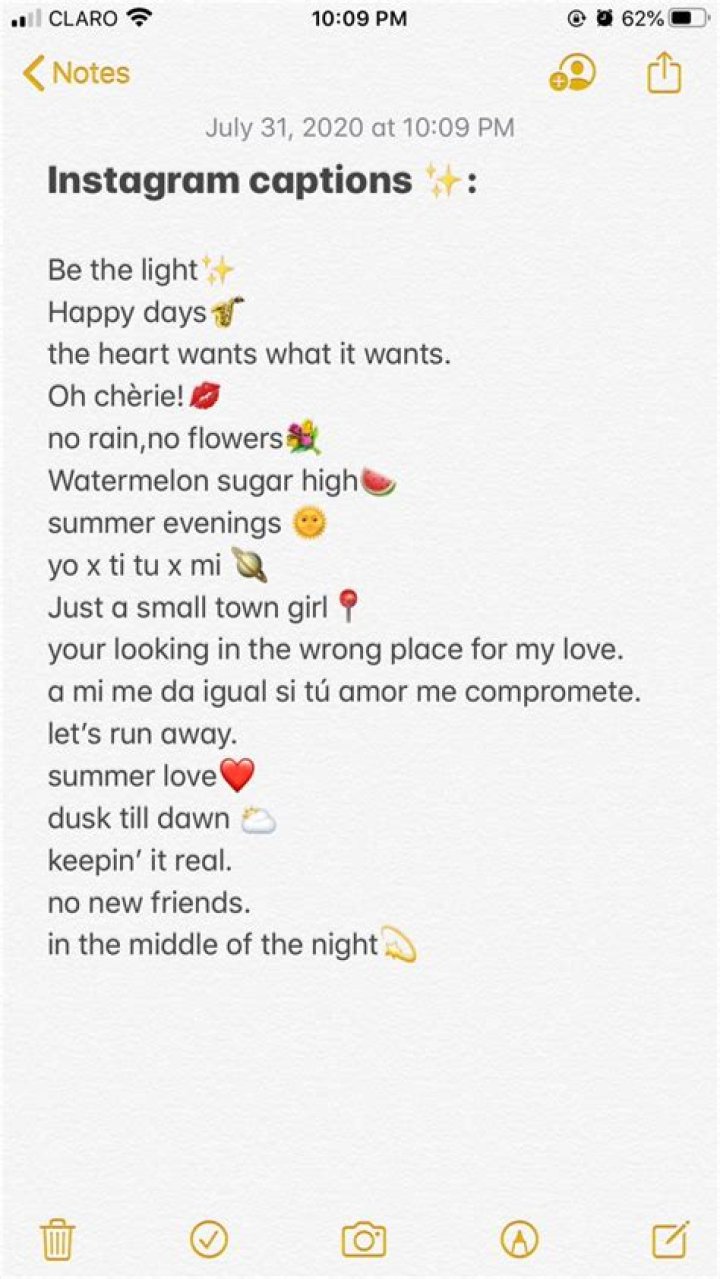Open the share sheet
The image size is (720, 1279).
[664, 73]
